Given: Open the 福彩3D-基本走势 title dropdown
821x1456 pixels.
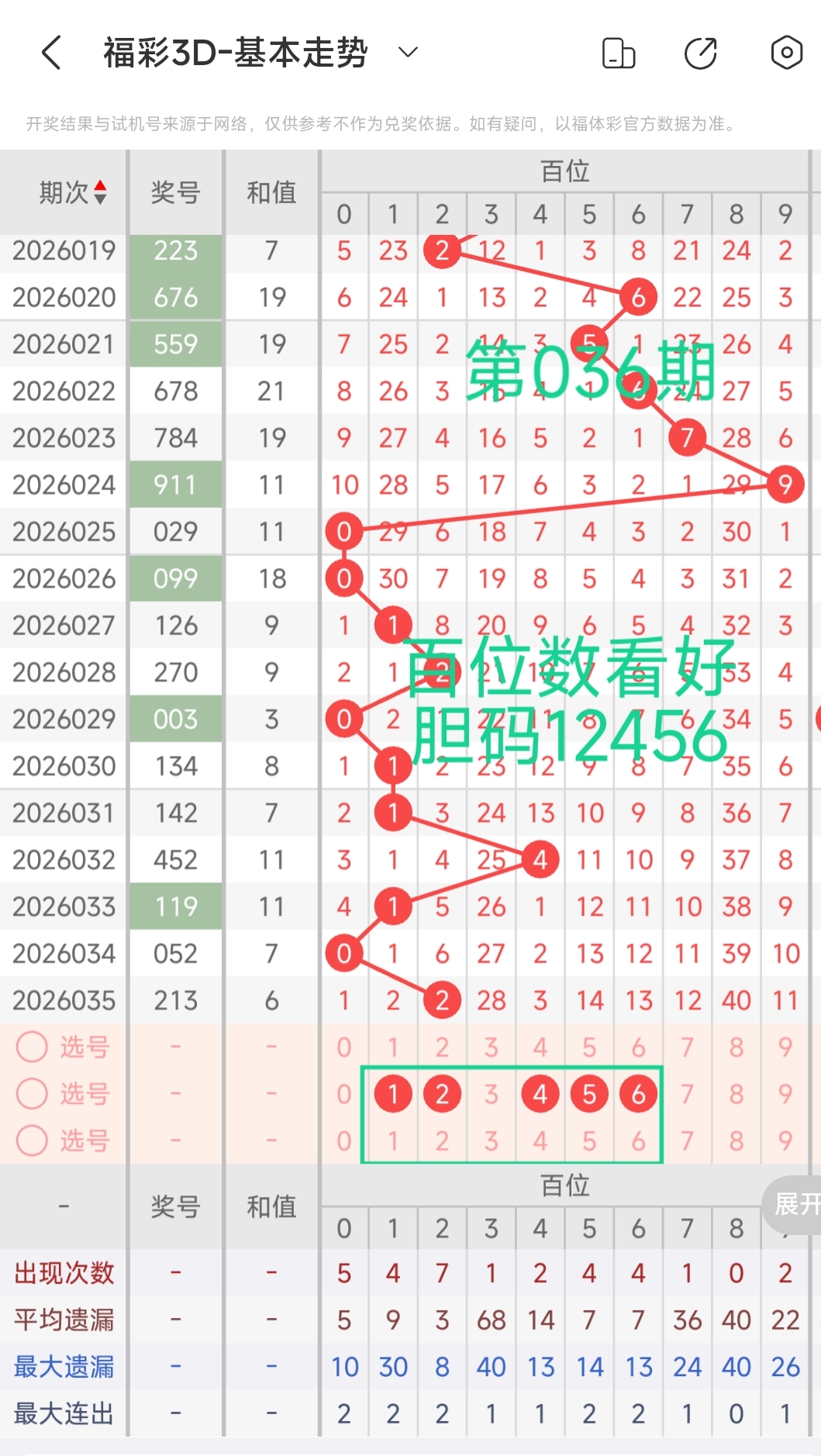Looking at the screenshot, I should coord(407,51).
